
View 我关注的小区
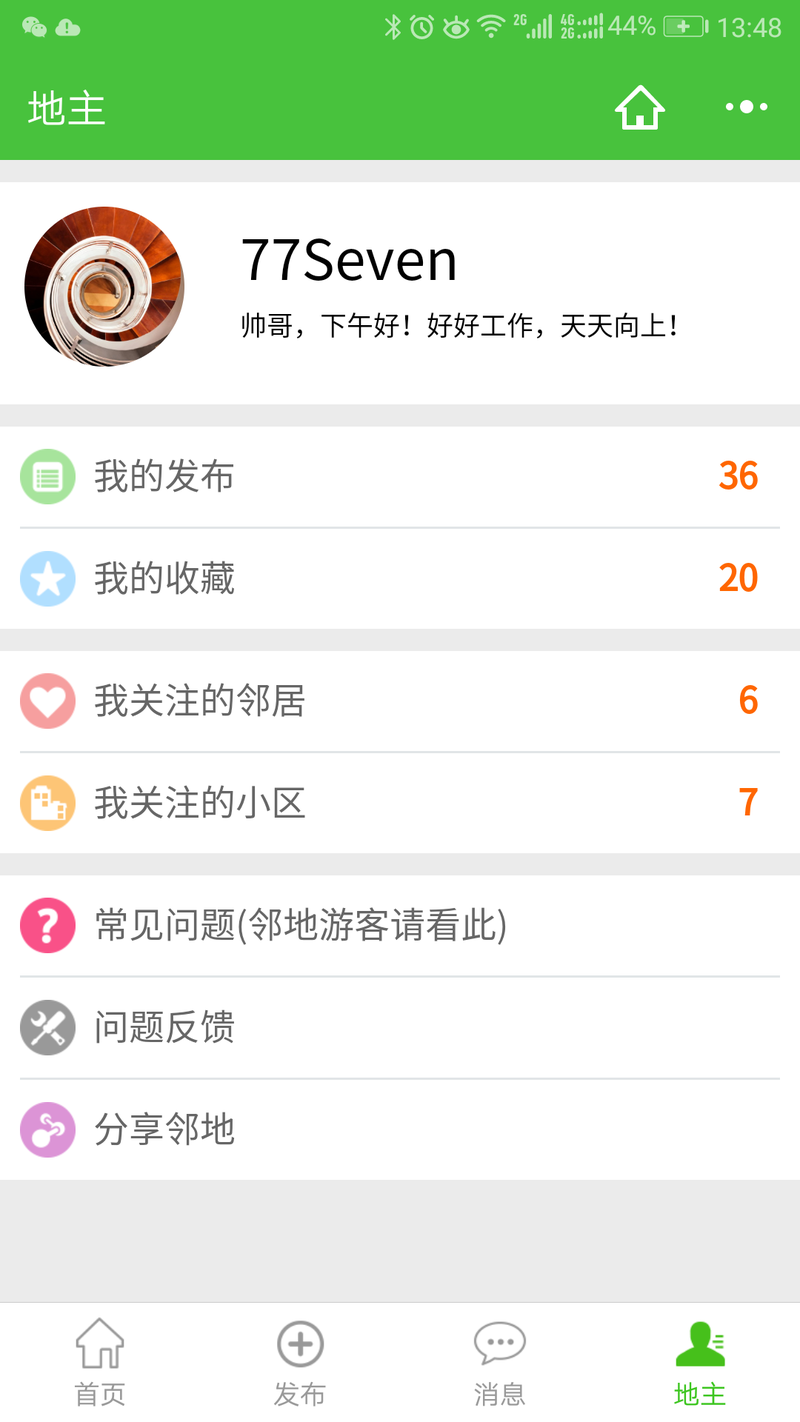click(x=400, y=803)
